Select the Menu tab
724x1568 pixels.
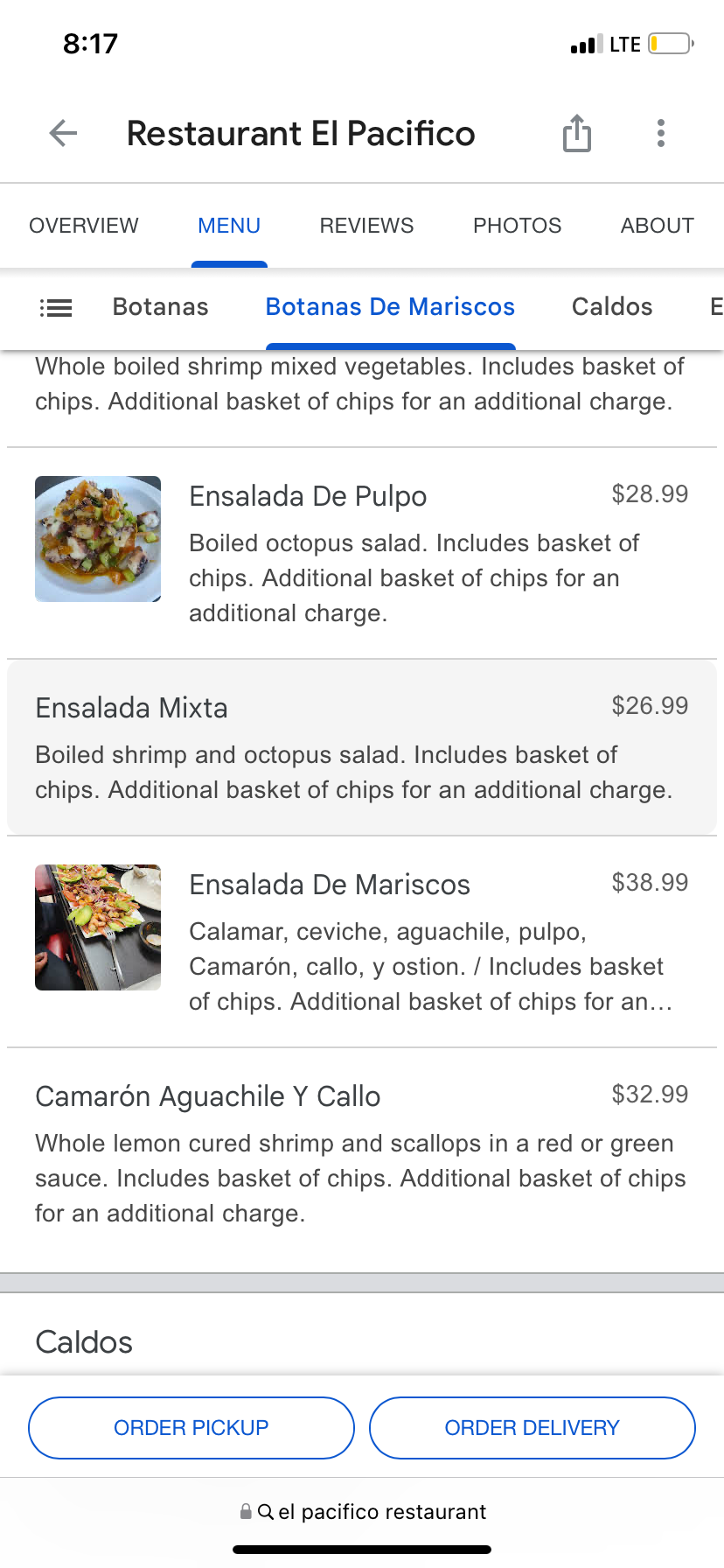(x=229, y=226)
